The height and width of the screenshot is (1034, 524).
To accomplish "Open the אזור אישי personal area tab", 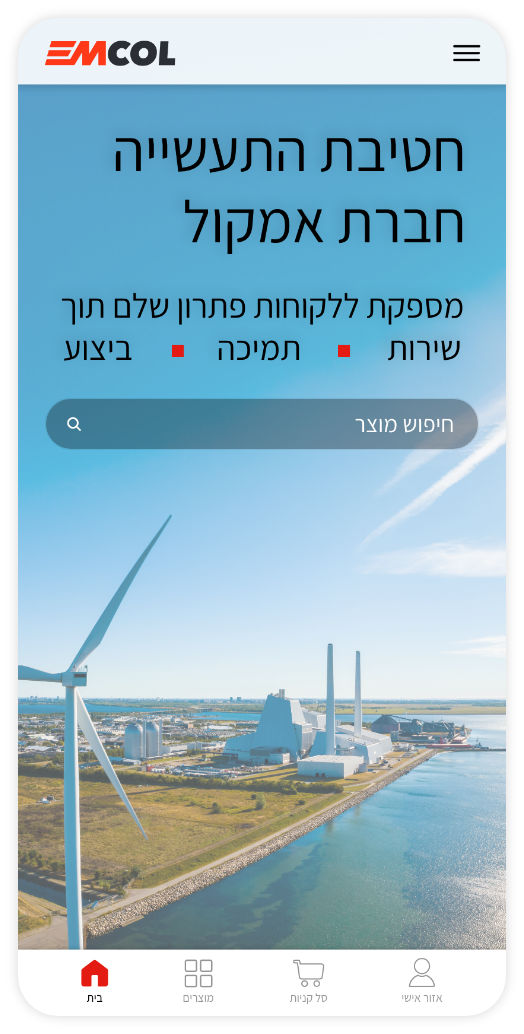I will point(422,981).
